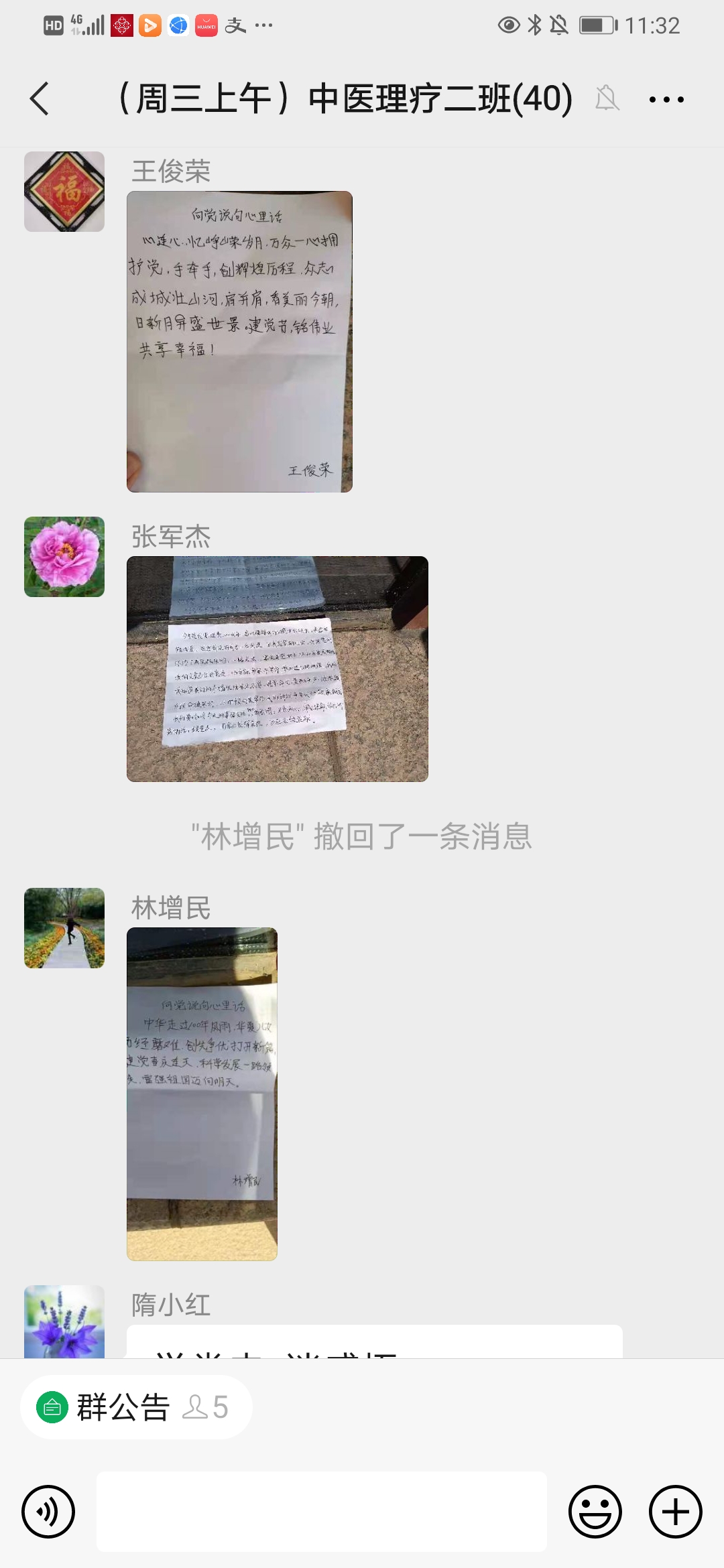Viewport: 724px width, 1568px height.
Task: Open the 群公告 group announcement
Action: point(135,1407)
